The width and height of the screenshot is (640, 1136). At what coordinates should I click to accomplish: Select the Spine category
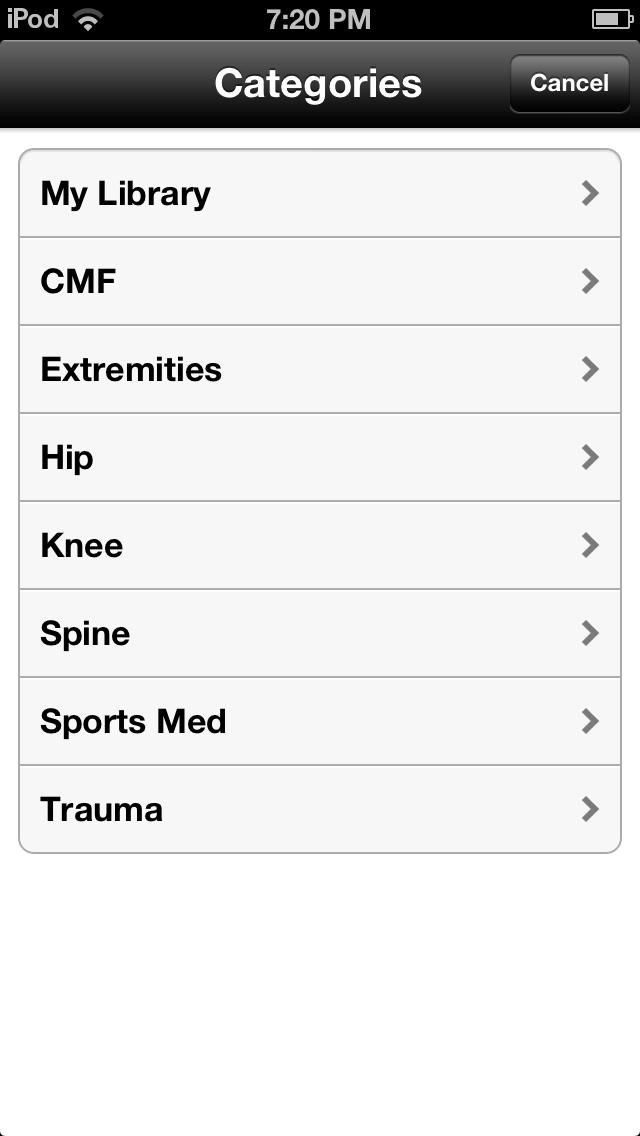[x=320, y=633]
